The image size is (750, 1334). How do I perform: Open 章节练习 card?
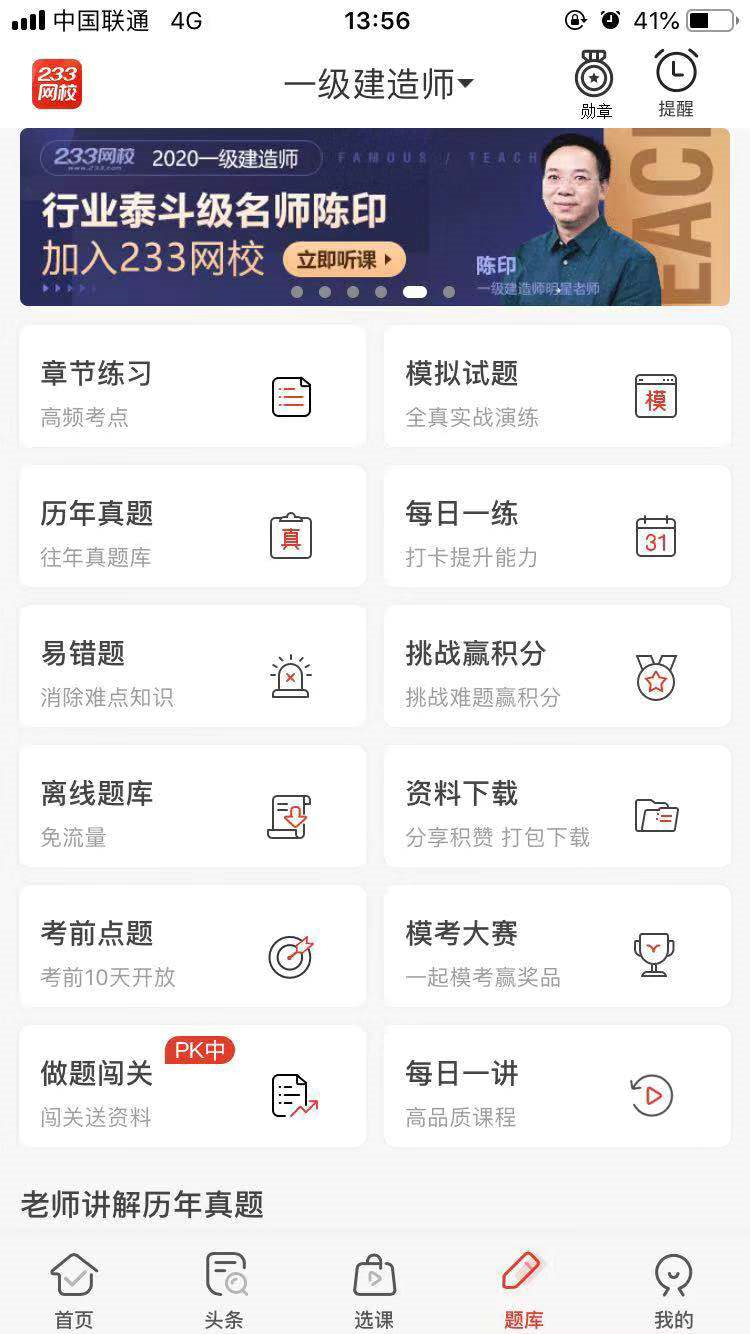(192, 387)
